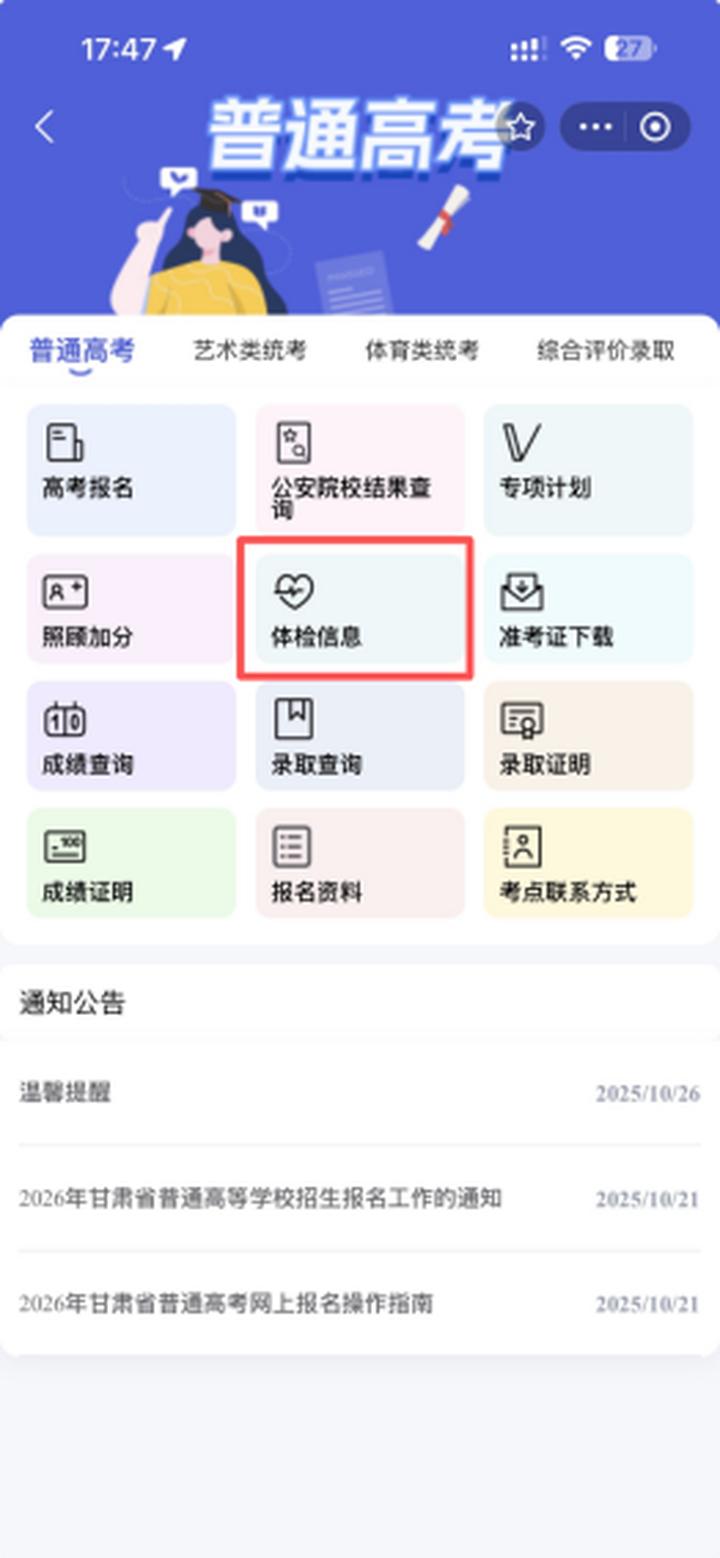
Task: Open 照顾加分 section
Action: click(131, 609)
